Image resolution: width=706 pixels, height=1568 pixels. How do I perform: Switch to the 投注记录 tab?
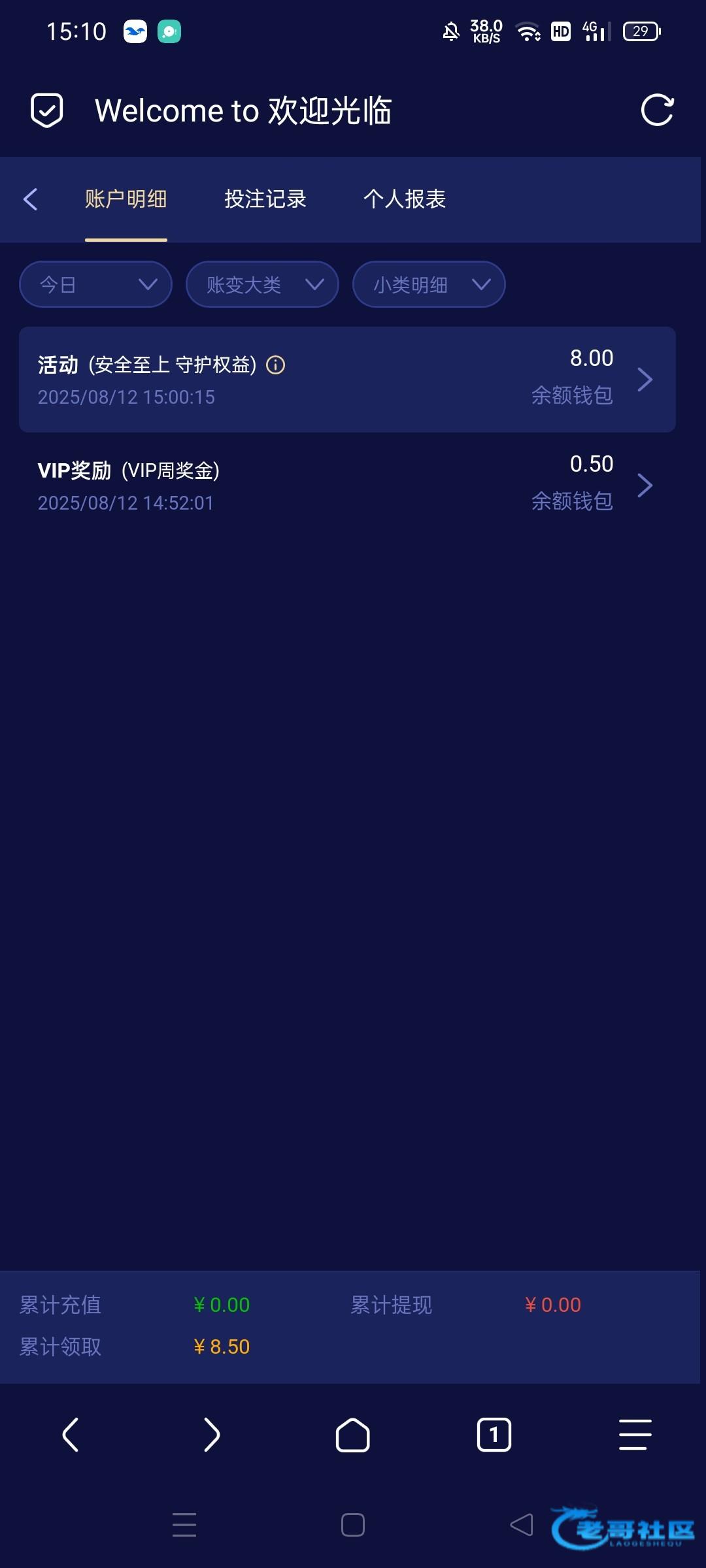coord(265,199)
